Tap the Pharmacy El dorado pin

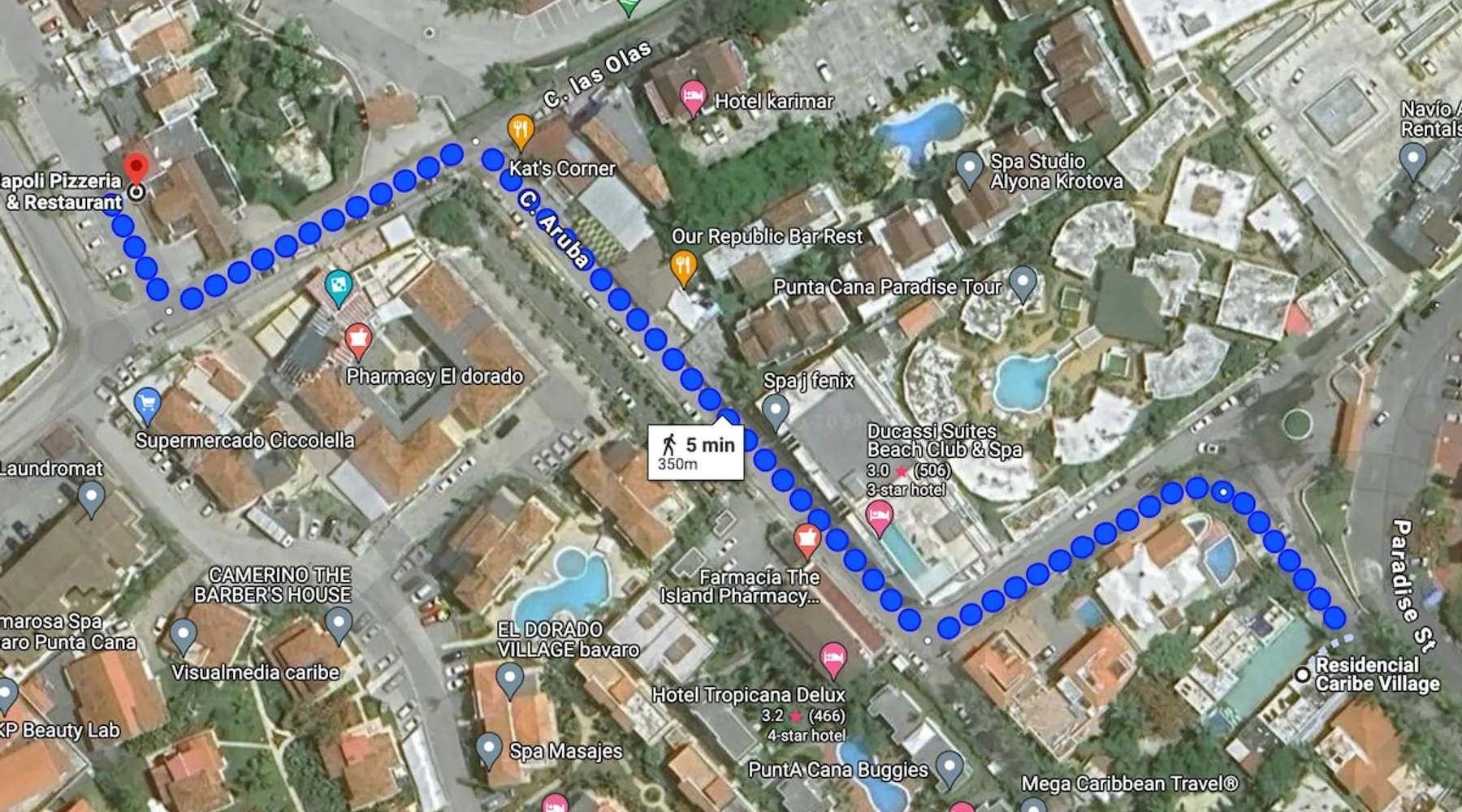point(357,339)
